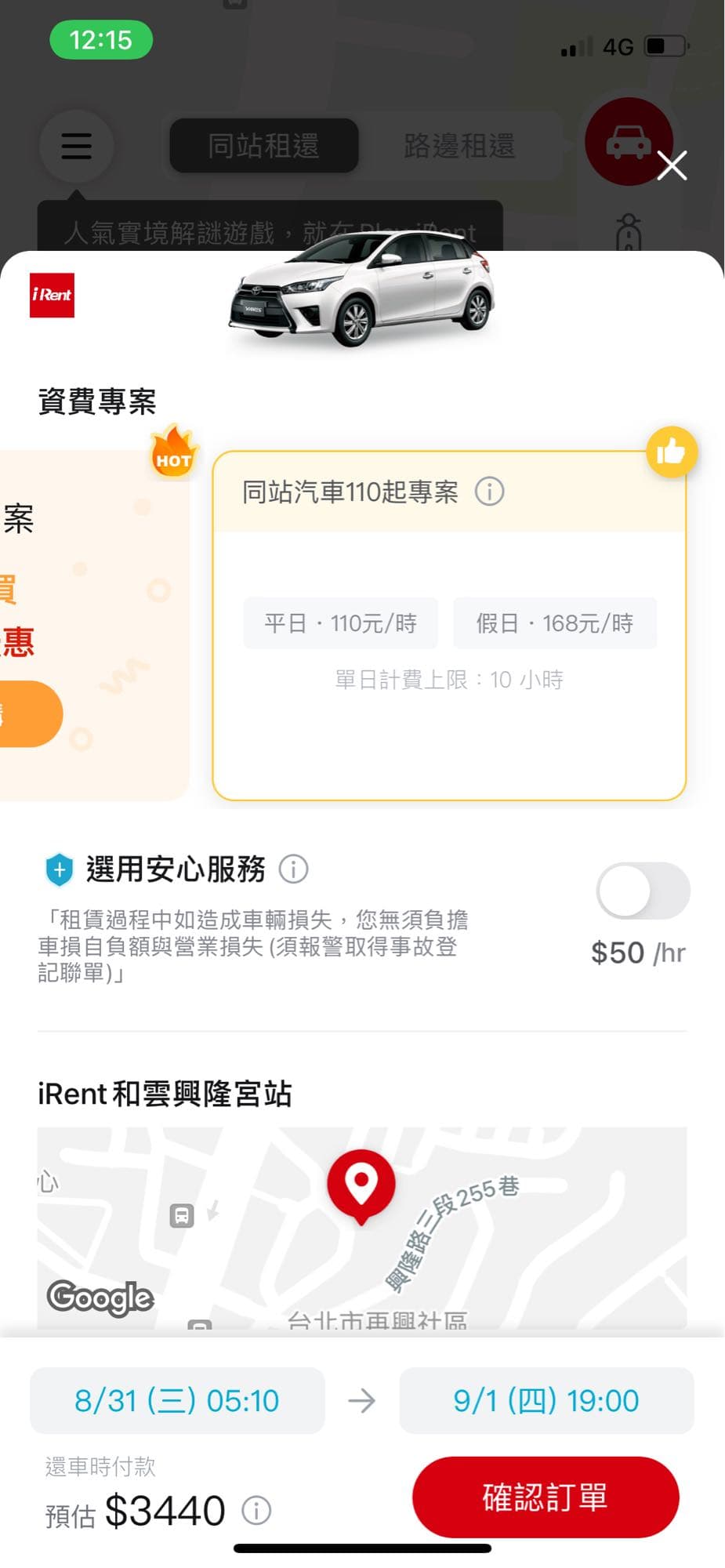Open the return time 9/1 19:00 selector

pyautogui.click(x=546, y=1400)
